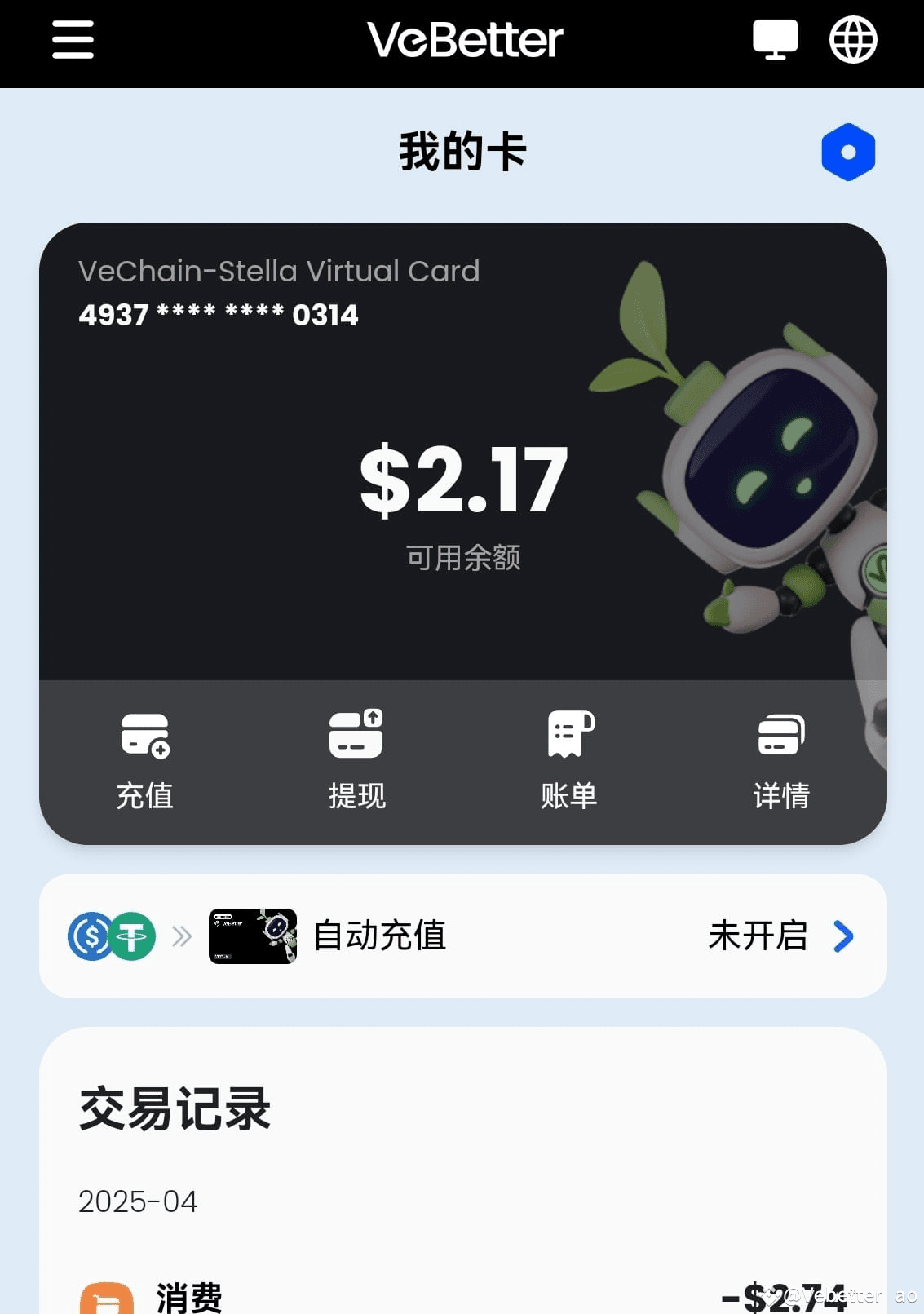Toggle the masked card number visibility
Image resolution: width=924 pixels, height=1314 pixels.
coord(218,316)
